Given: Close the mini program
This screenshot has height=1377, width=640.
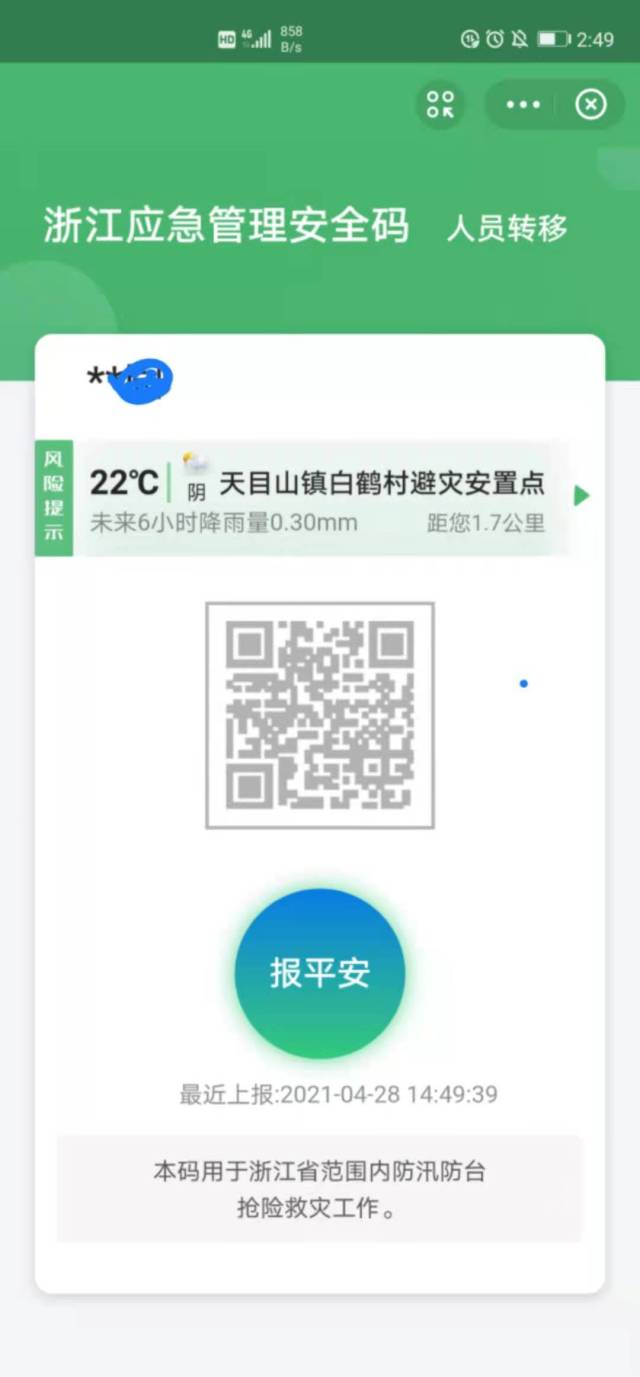Looking at the screenshot, I should 591,104.
